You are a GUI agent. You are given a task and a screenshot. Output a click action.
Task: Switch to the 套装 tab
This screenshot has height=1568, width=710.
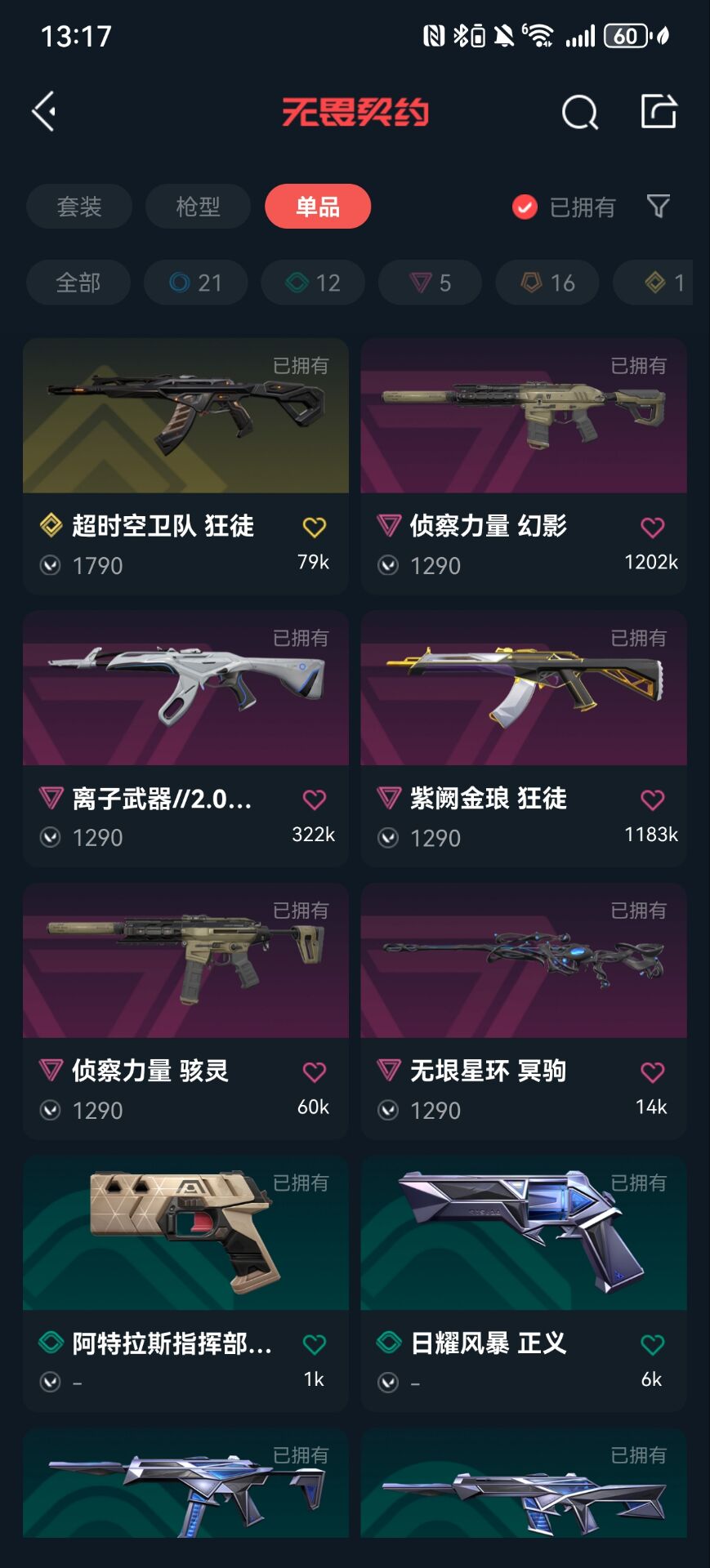tap(79, 207)
